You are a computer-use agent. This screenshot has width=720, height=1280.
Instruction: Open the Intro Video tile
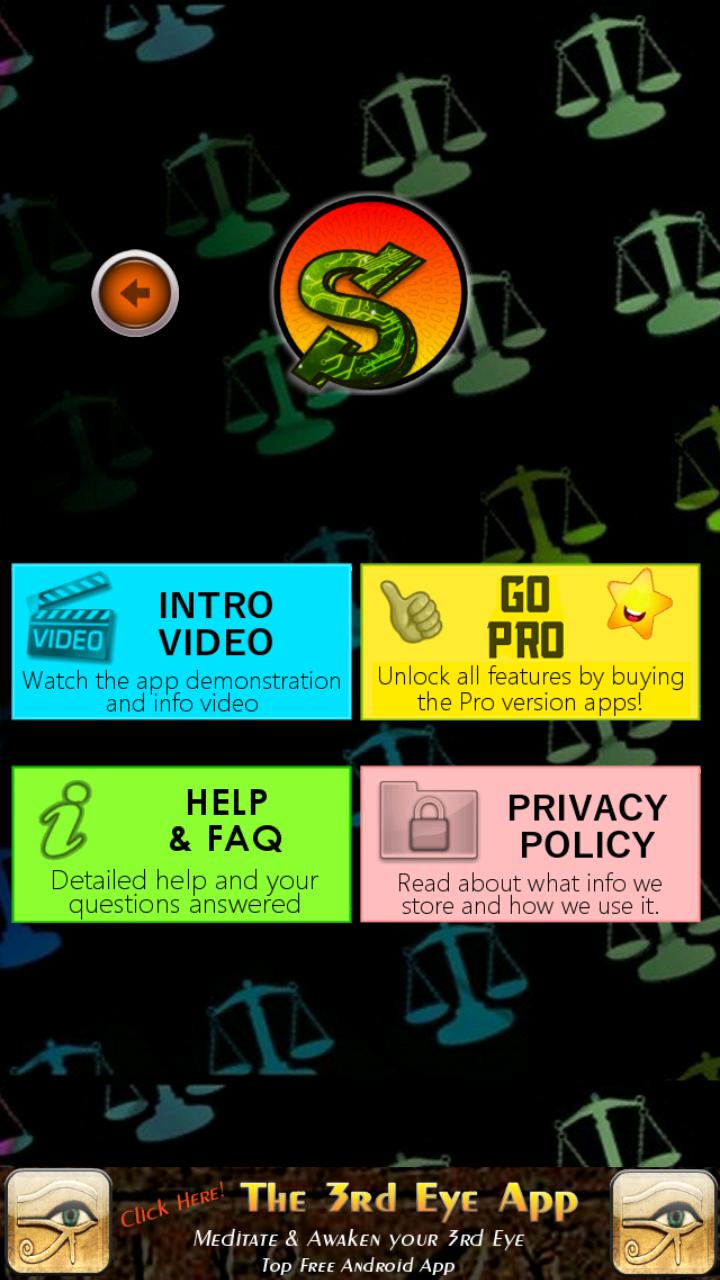click(181, 642)
